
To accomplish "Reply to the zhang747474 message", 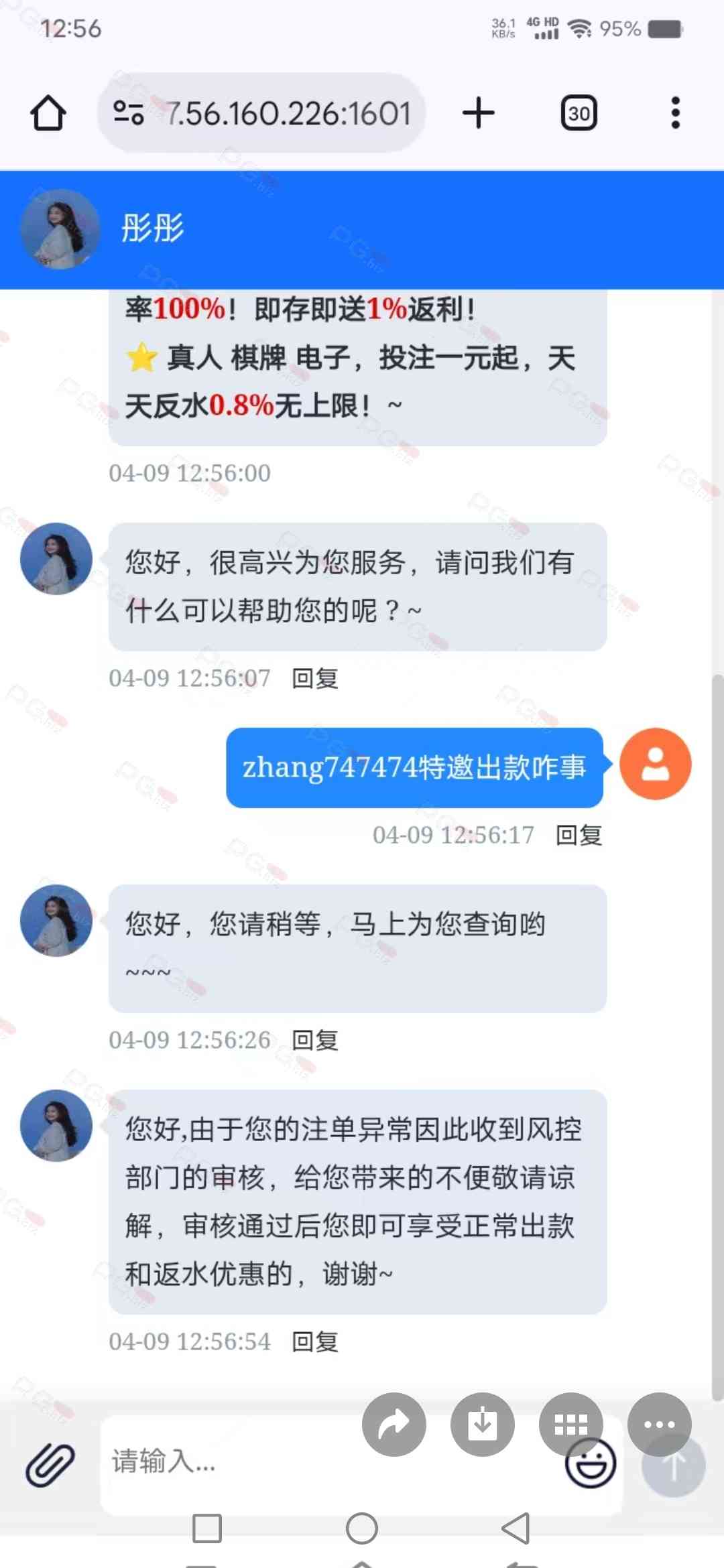I will 579,835.
